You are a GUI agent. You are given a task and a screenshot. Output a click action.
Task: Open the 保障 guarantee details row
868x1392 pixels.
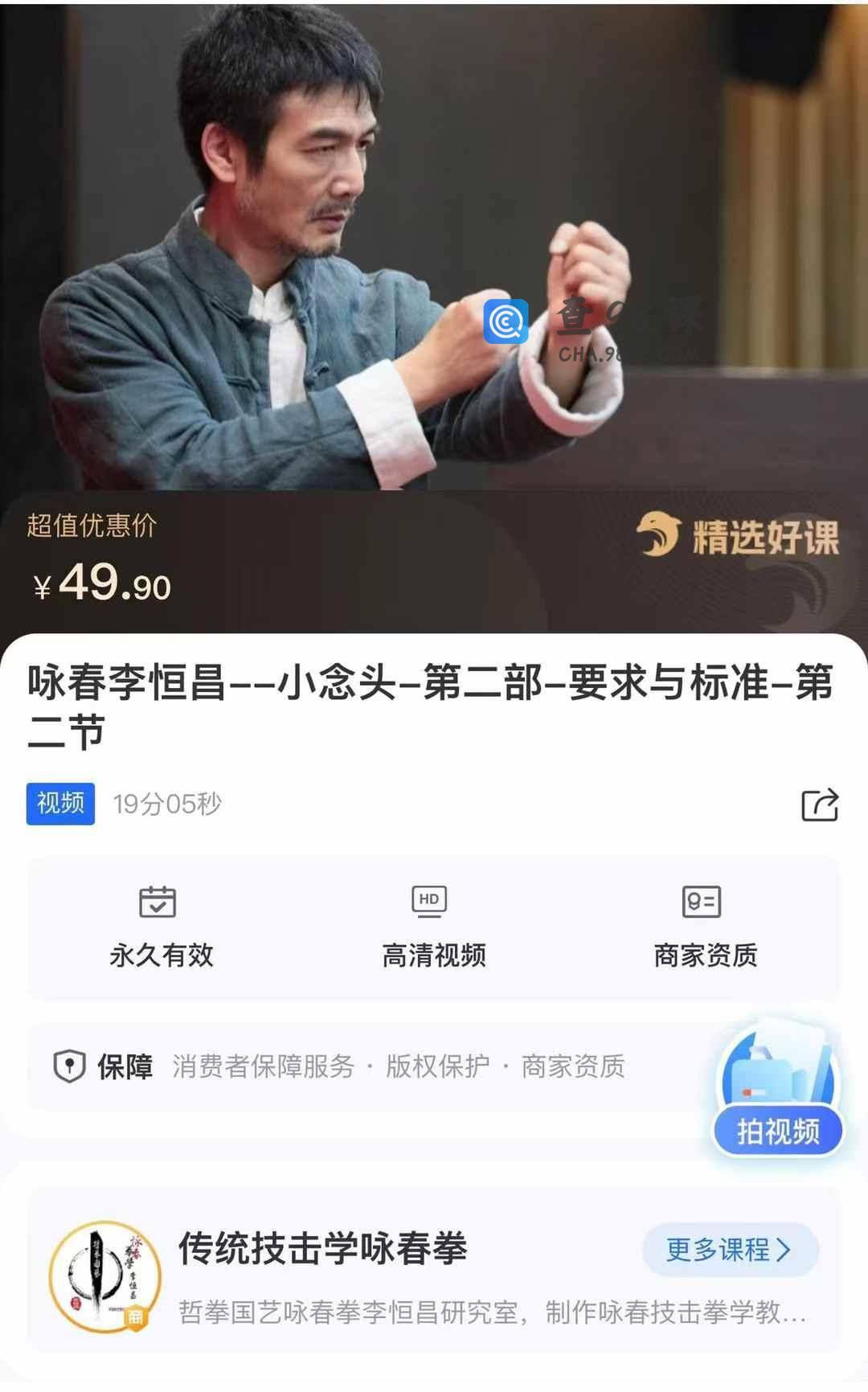coord(362,1067)
